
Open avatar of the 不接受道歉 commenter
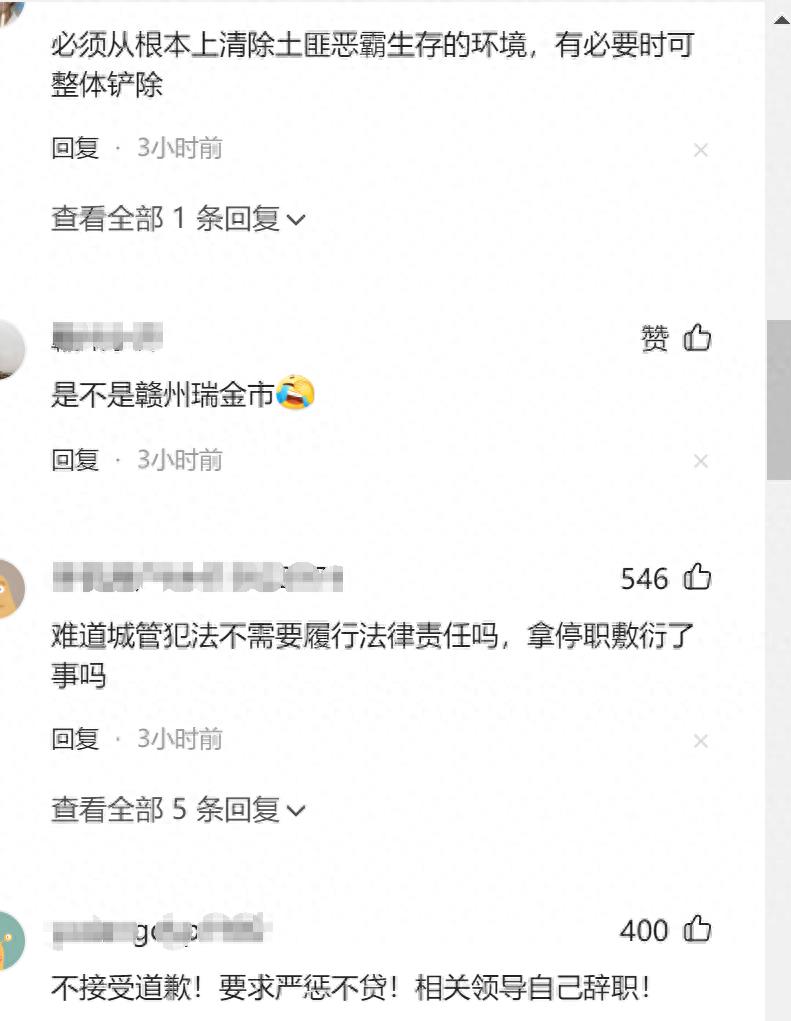point(10,940)
